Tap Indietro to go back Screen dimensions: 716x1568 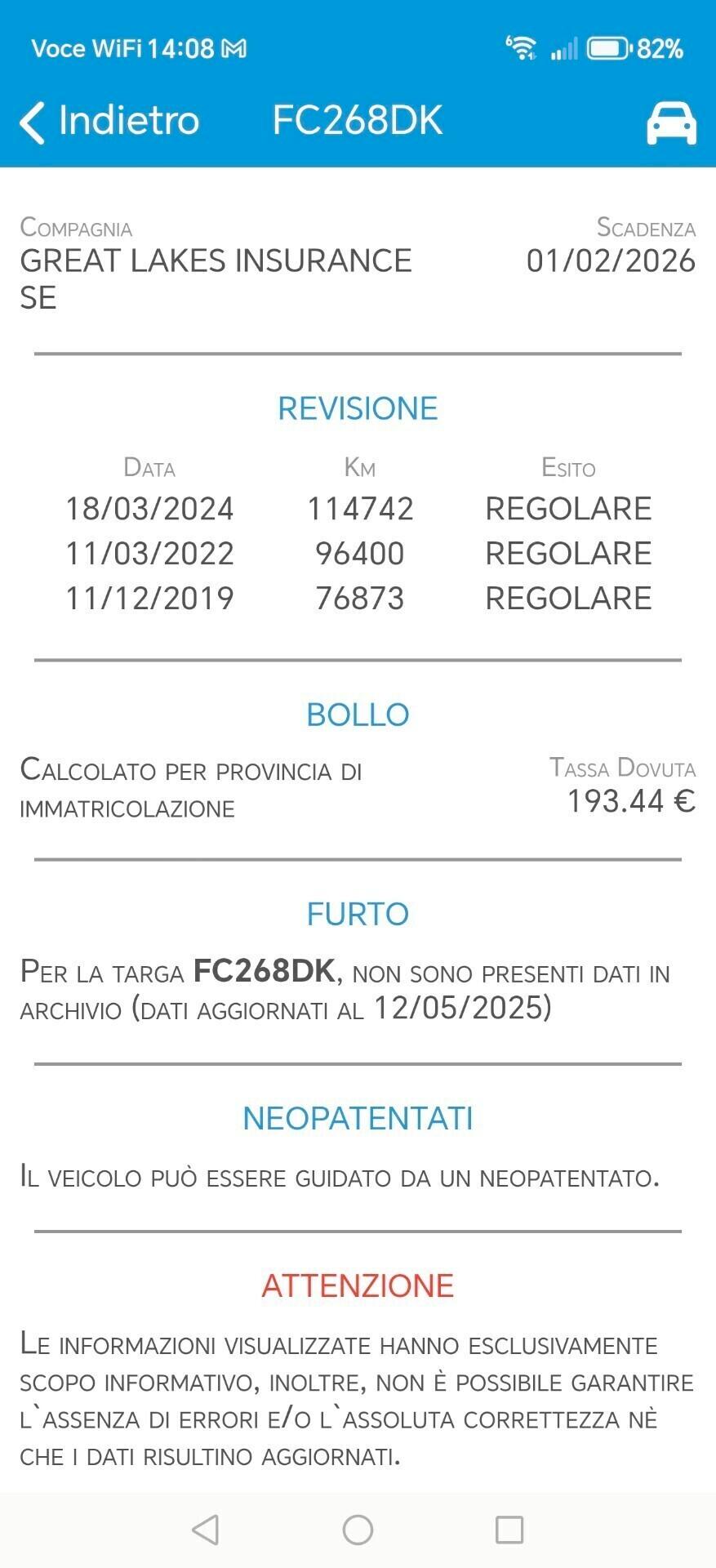coord(128,121)
